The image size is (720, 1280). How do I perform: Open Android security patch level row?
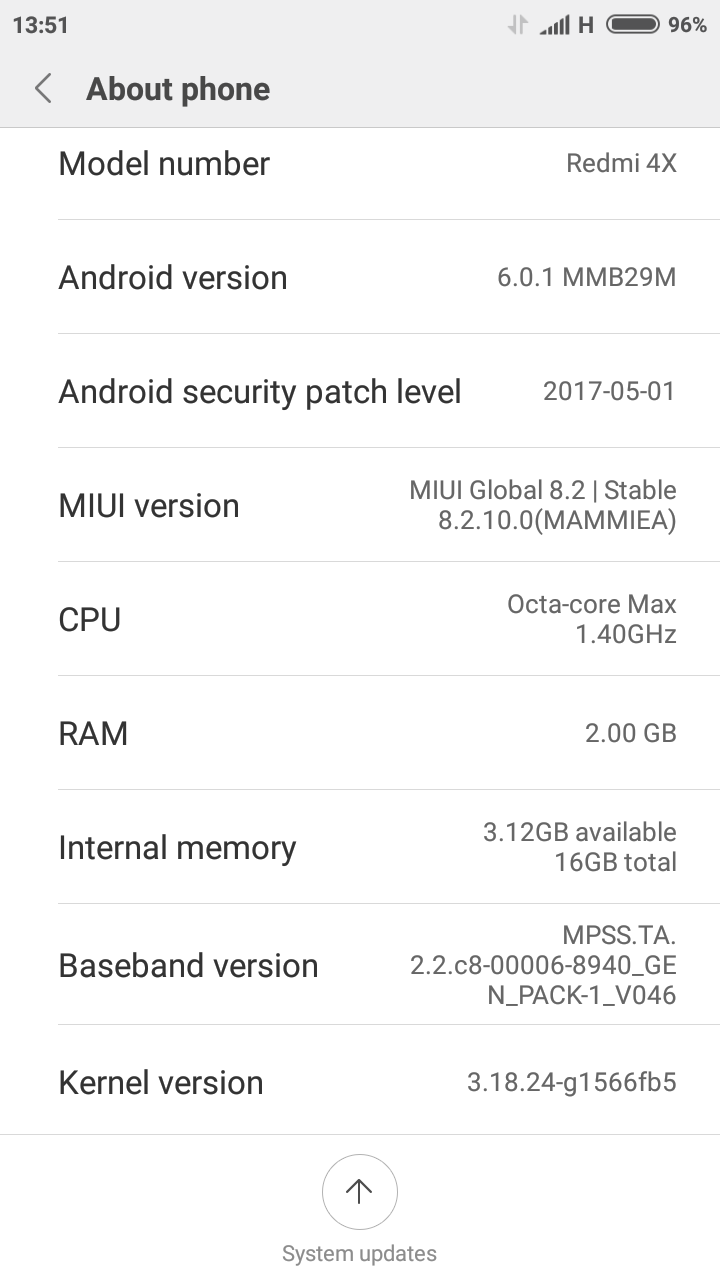pos(360,391)
